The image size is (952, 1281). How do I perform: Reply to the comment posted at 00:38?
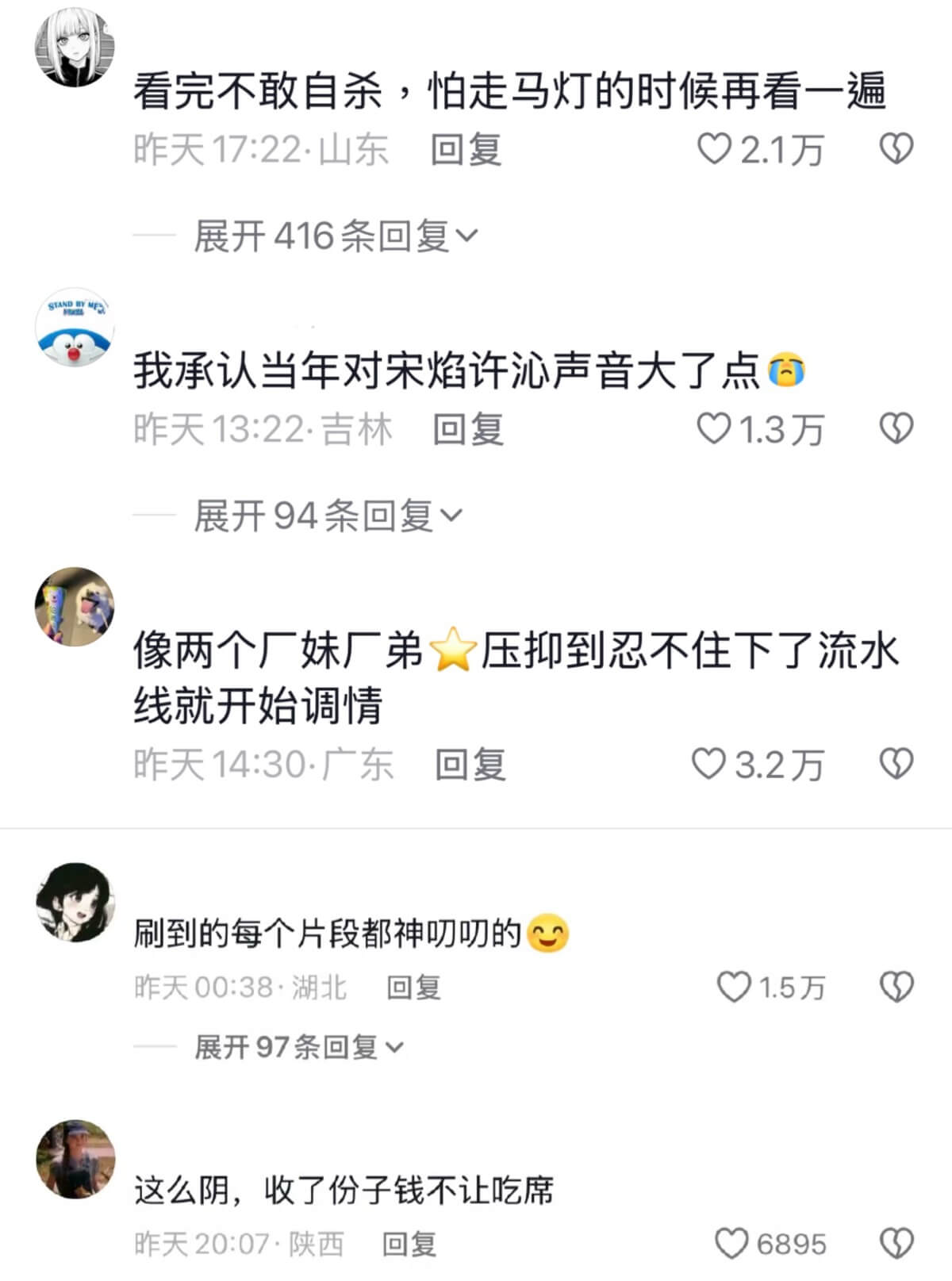[x=413, y=988]
